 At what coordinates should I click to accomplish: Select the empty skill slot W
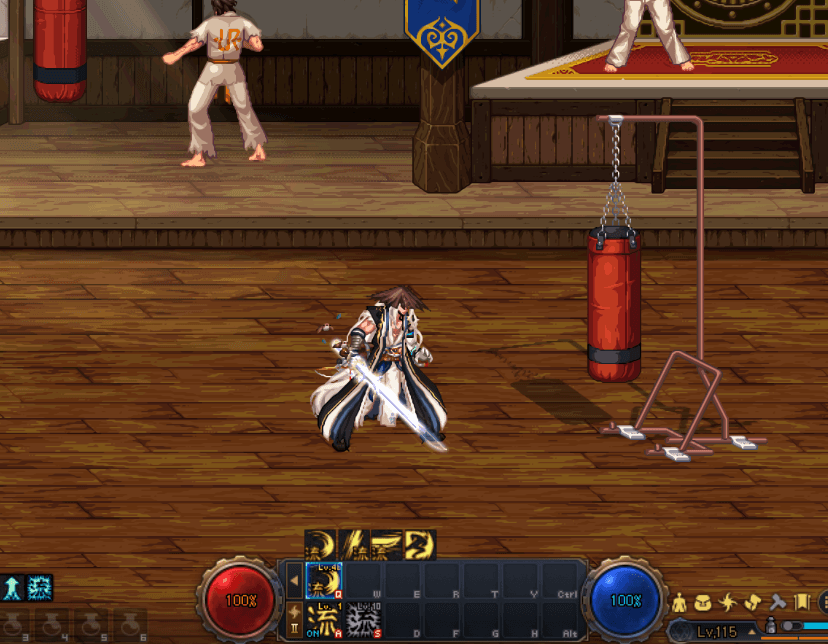click(363, 580)
